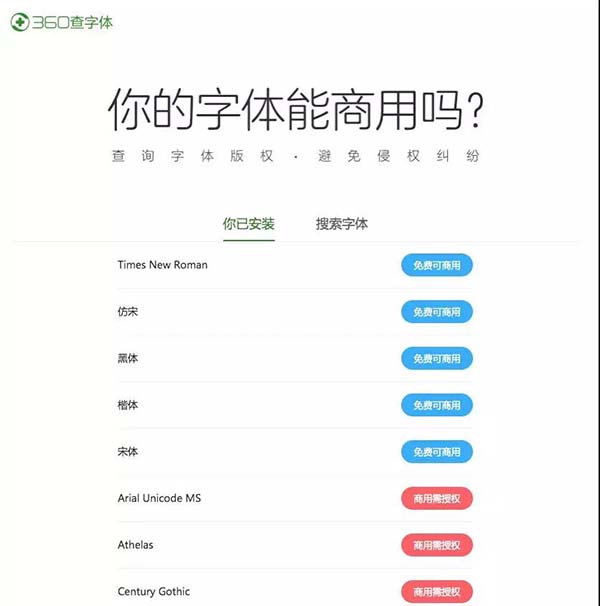Open the Times New Roman font row
This screenshot has height=606, width=600.
click(x=162, y=265)
